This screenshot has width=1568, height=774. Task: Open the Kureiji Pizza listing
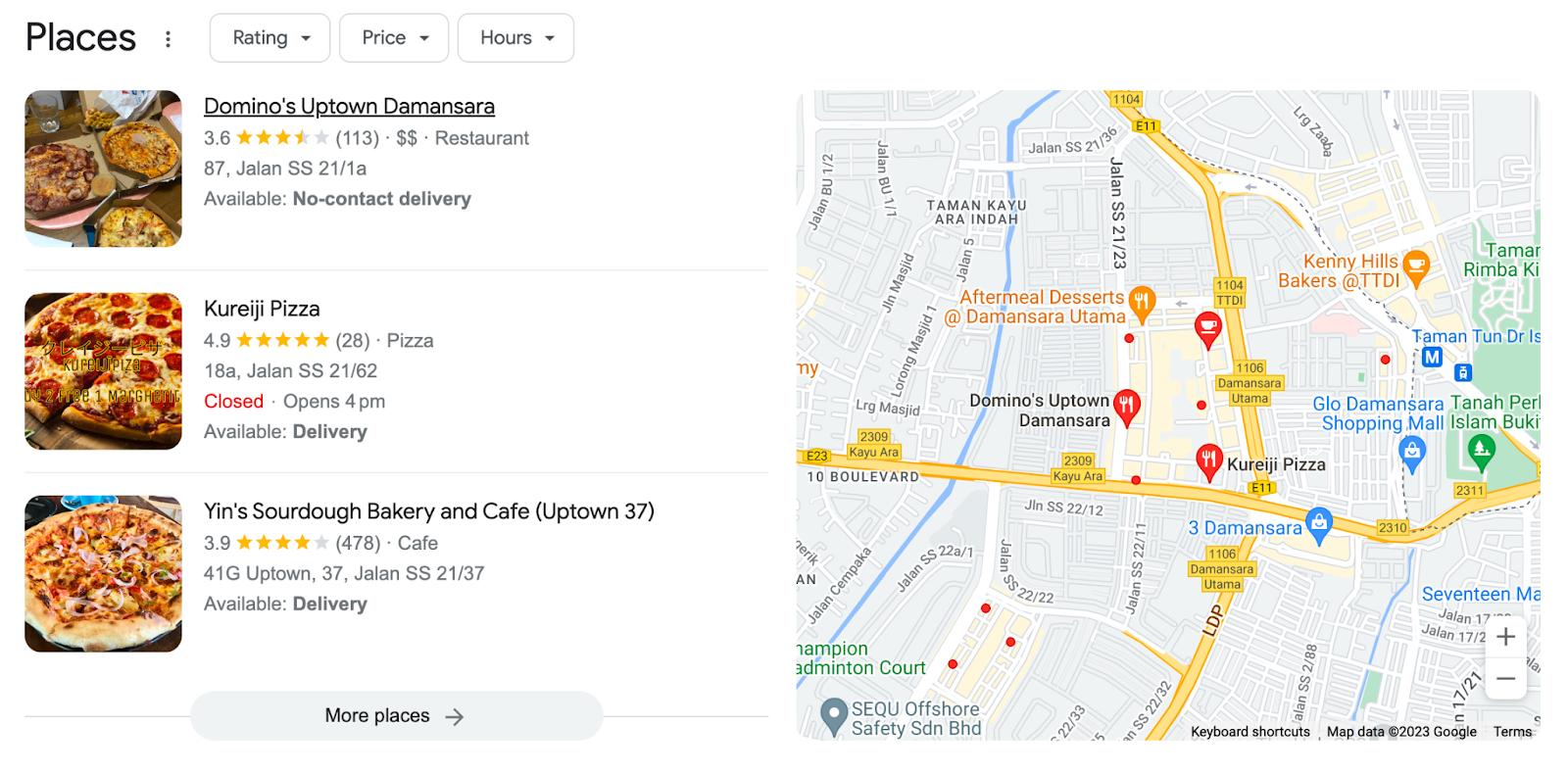click(x=262, y=309)
